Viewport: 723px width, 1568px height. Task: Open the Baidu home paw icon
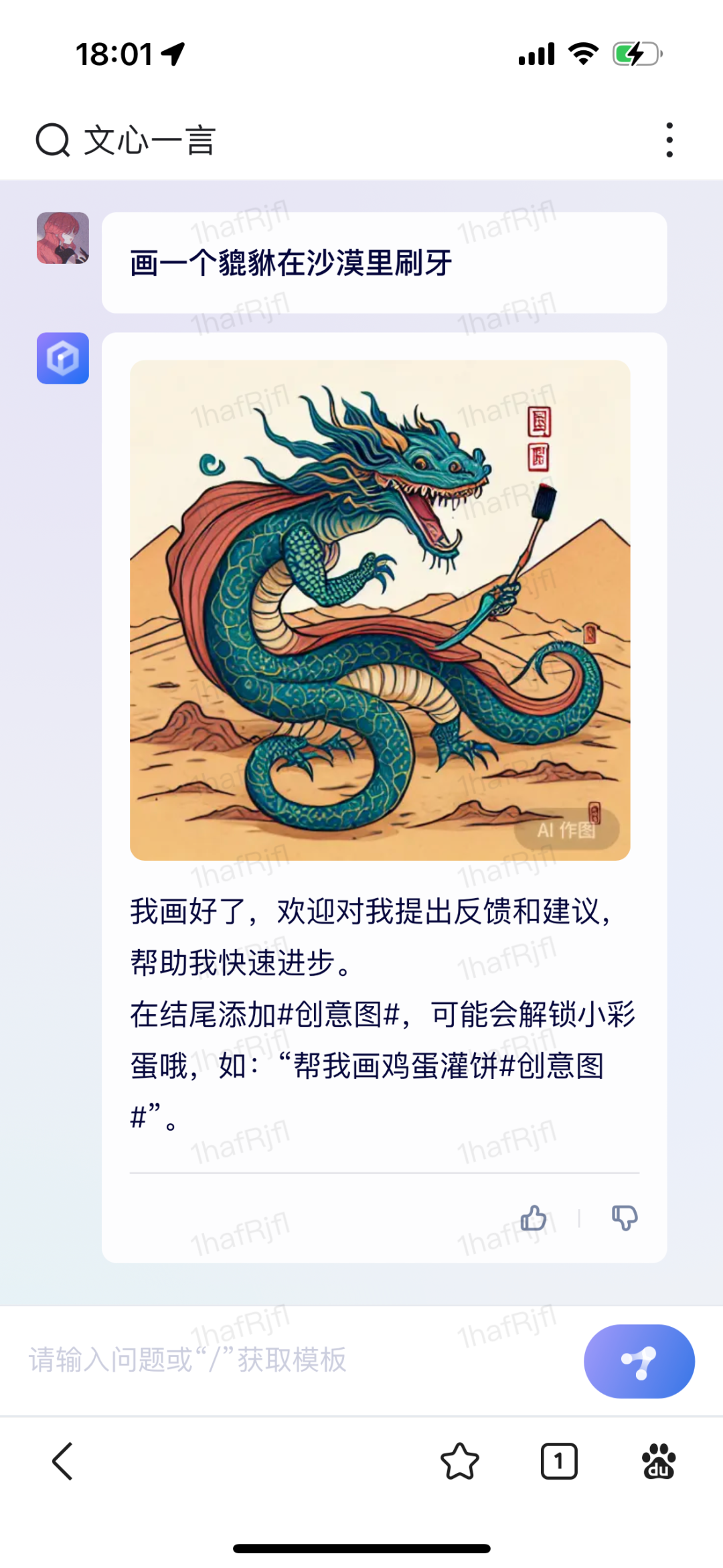point(658,1461)
